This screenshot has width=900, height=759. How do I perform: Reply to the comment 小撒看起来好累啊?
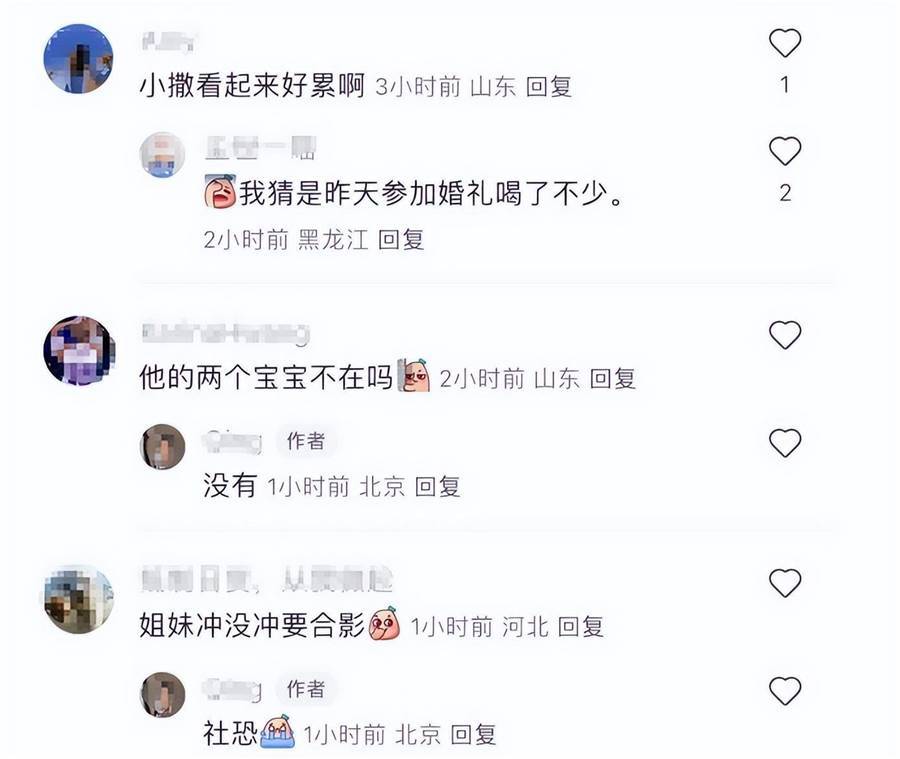pyautogui.click(x=549, y=87)
